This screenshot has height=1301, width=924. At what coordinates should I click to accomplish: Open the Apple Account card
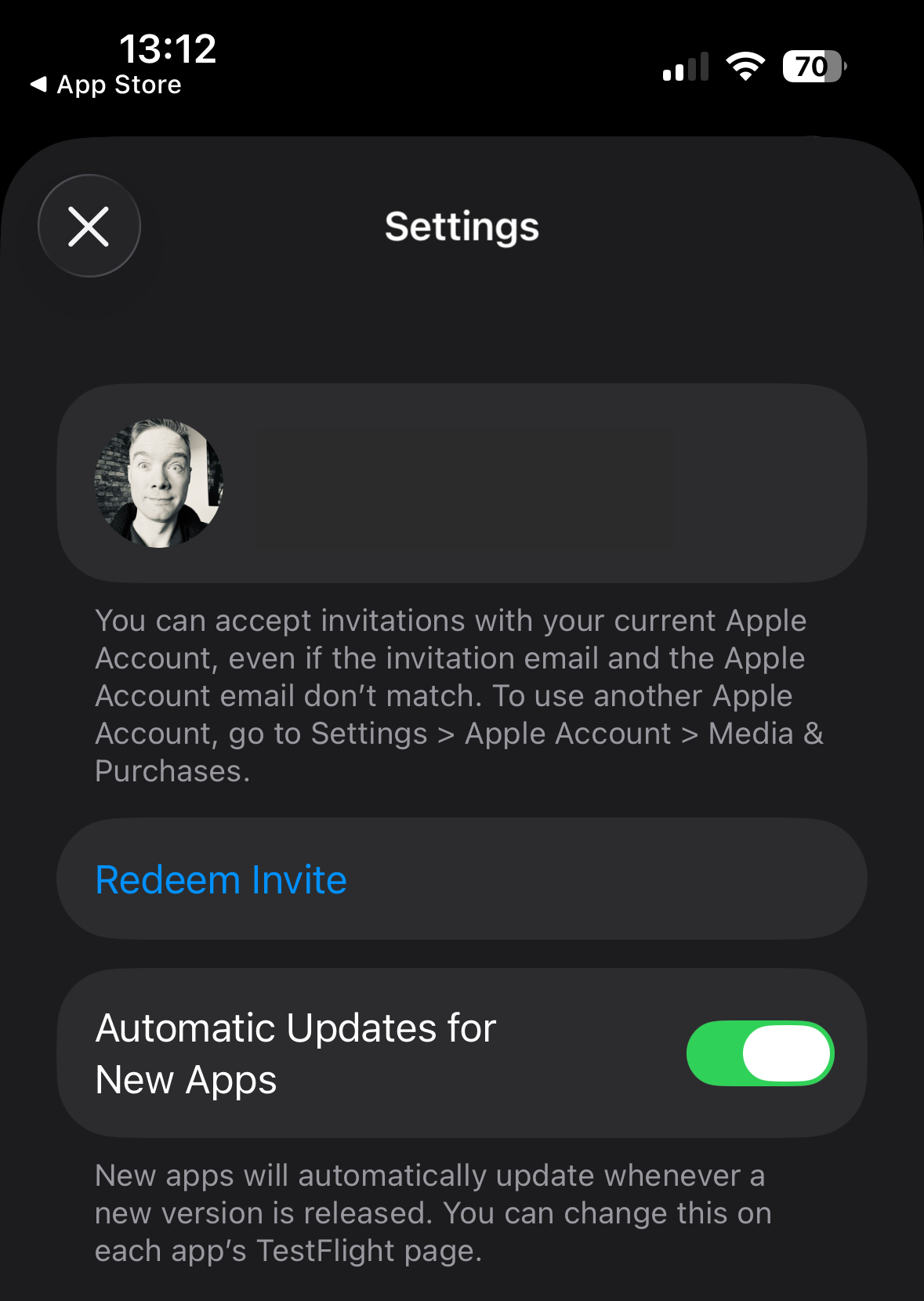coord(461,482)
